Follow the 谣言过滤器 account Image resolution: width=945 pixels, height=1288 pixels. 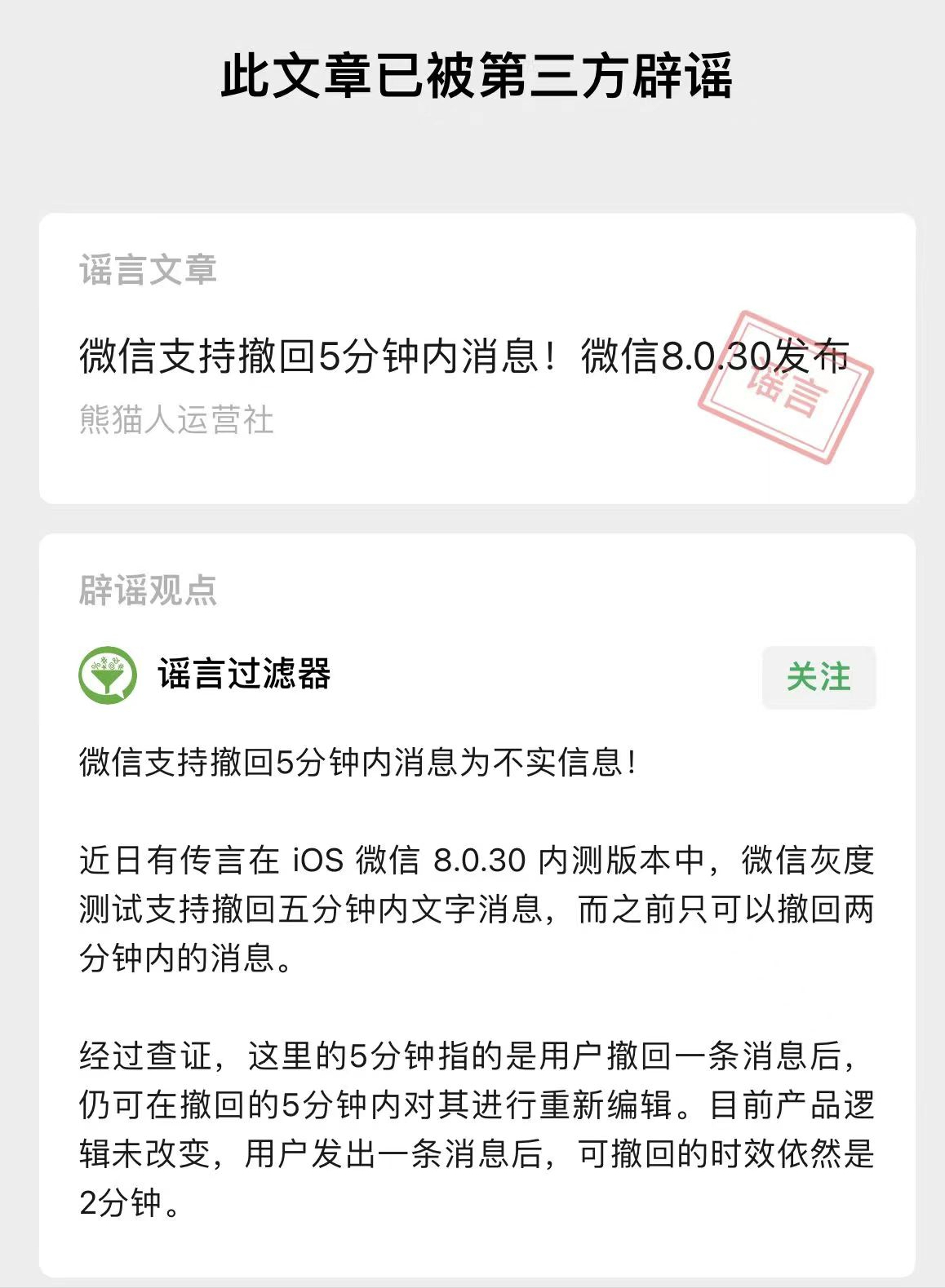[x=819, y=677]
